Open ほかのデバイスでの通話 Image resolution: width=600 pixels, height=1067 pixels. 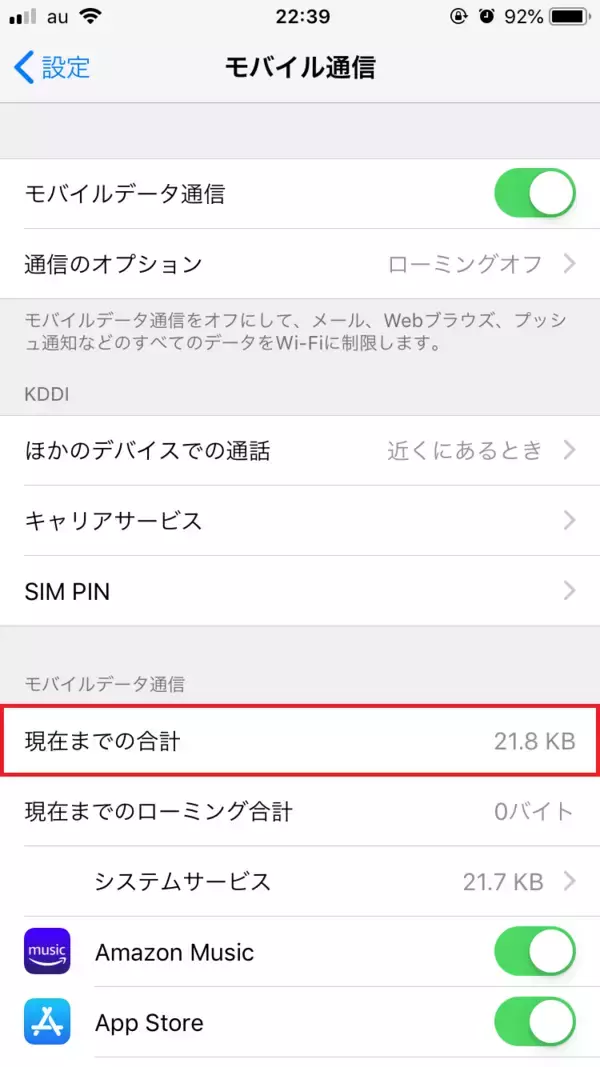click(x=300, y=451)
